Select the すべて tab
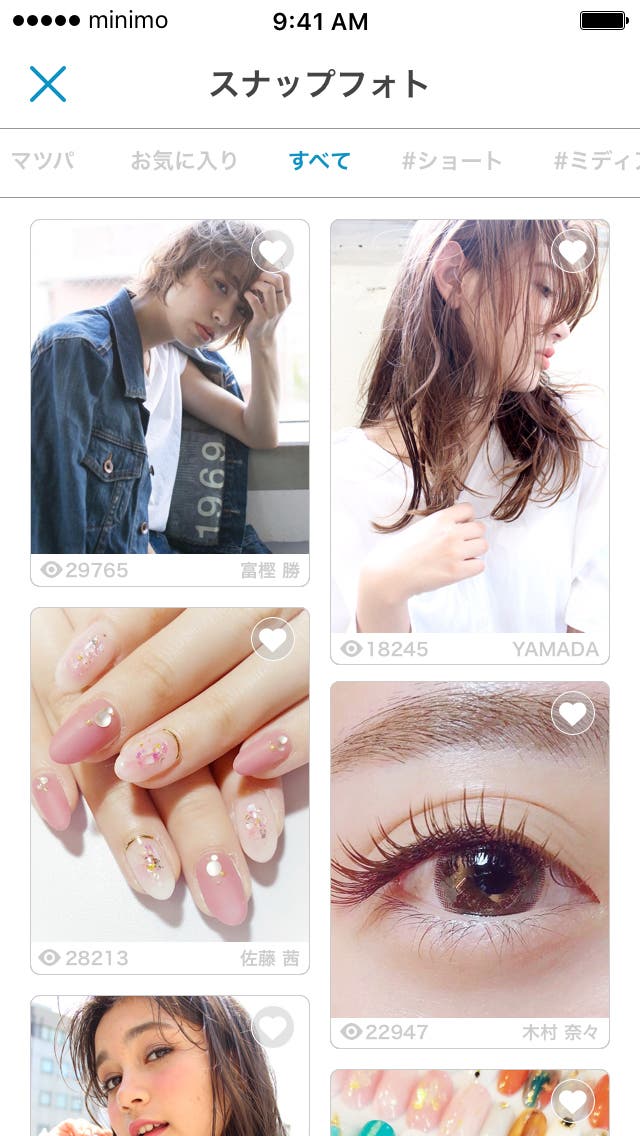640x1136 pixels. (319, 160)
